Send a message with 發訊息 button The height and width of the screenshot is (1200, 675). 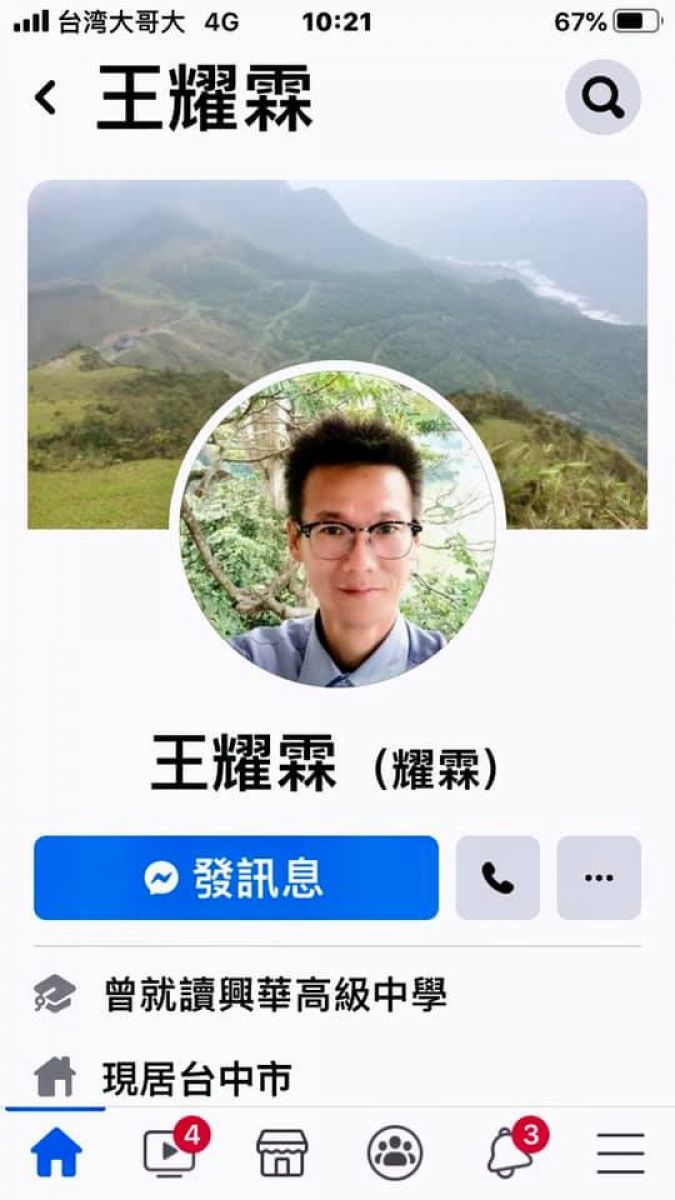(236, 878)
